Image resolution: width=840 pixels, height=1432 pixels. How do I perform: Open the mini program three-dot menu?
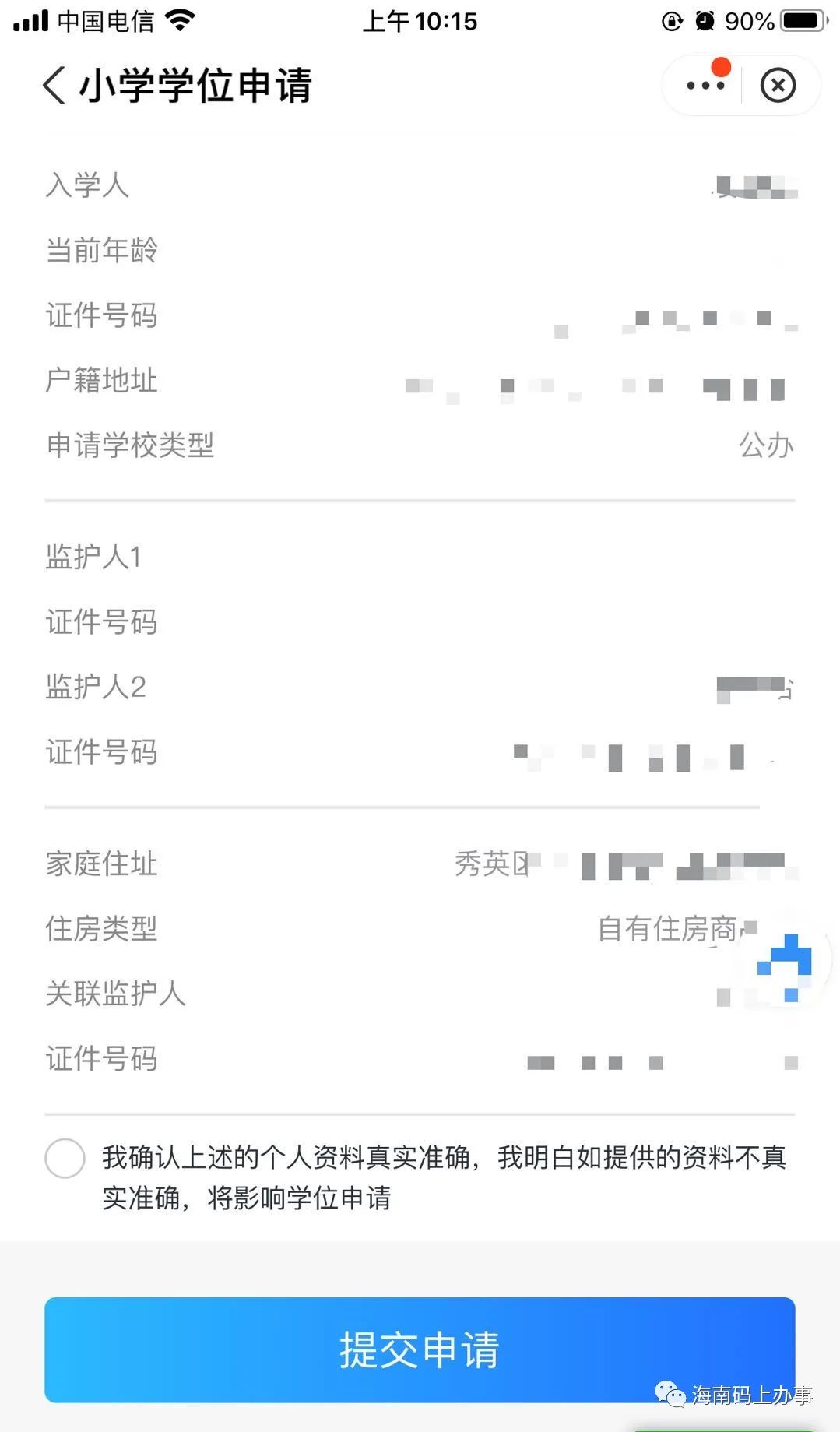click(x=705, y=85)
